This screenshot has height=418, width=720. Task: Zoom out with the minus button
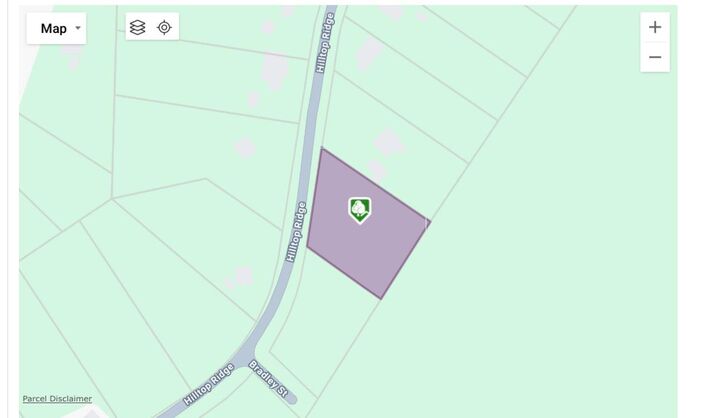coord(655,57)
